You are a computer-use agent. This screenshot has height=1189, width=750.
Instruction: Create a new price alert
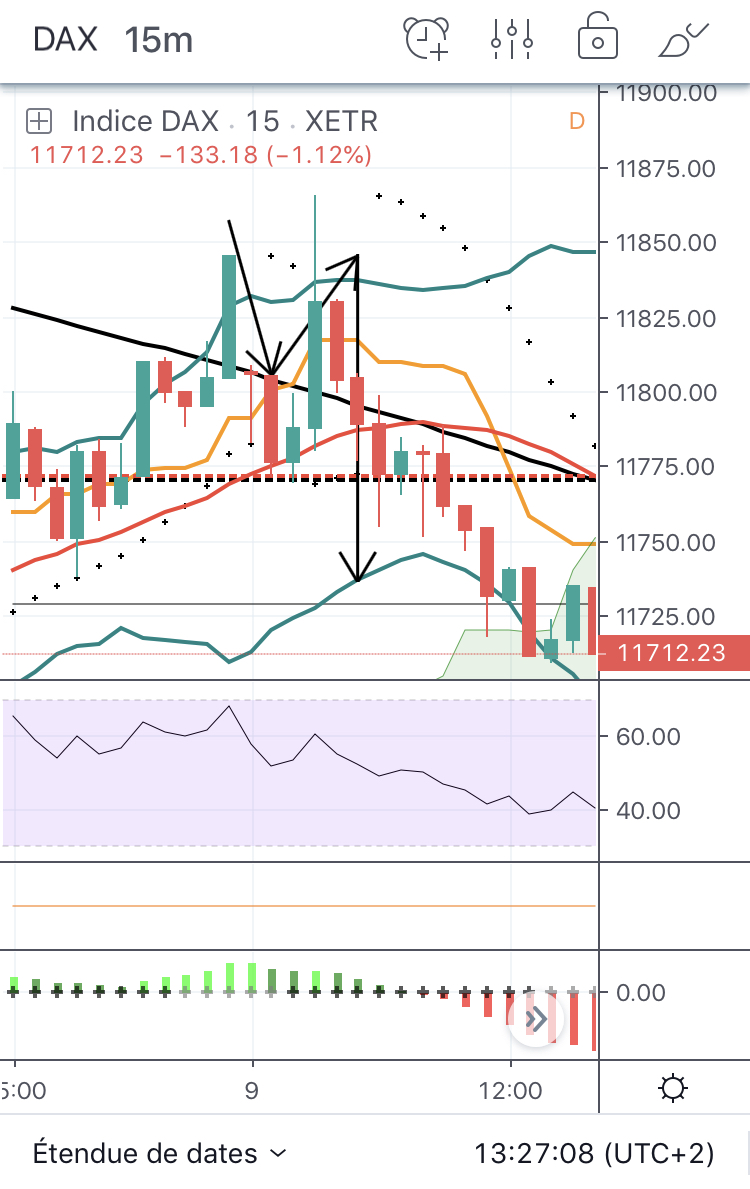click(427, 39)
